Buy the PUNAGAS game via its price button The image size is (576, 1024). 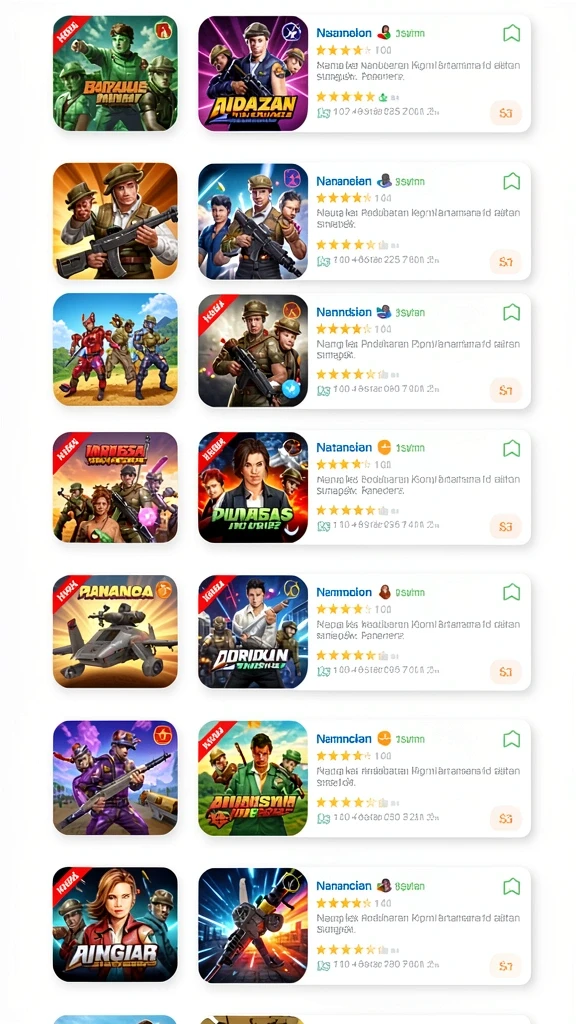pyautogui.click(x=505, y=526)
